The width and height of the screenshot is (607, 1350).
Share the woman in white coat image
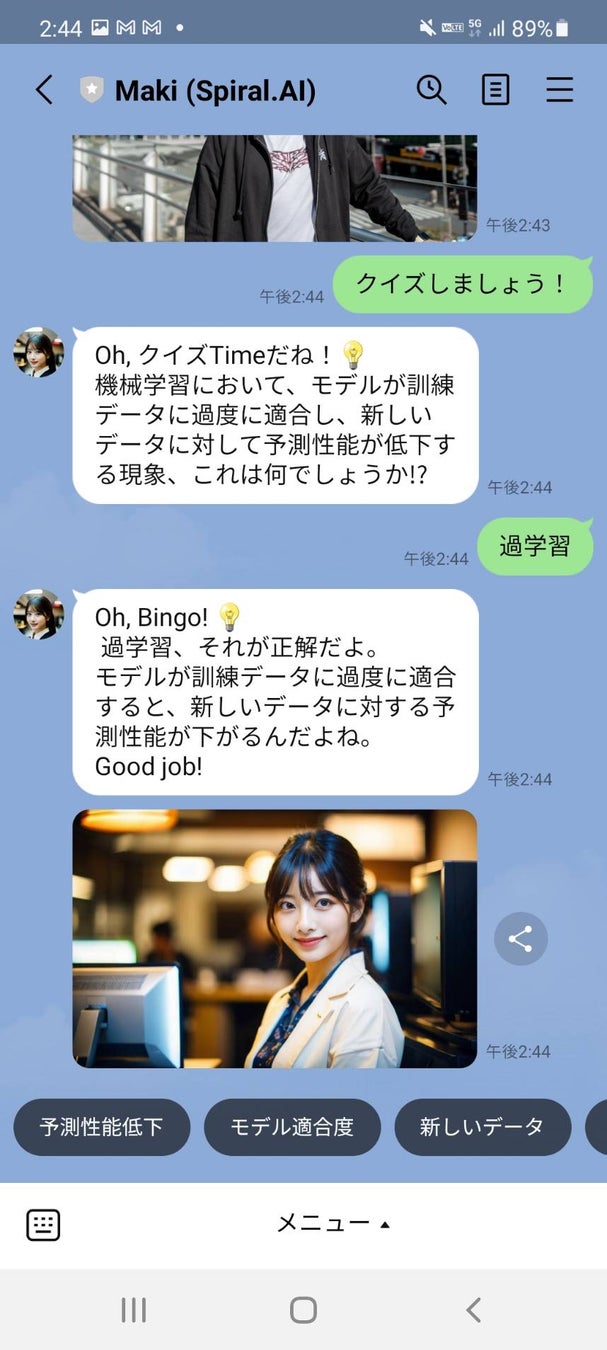tap(520, 938)
